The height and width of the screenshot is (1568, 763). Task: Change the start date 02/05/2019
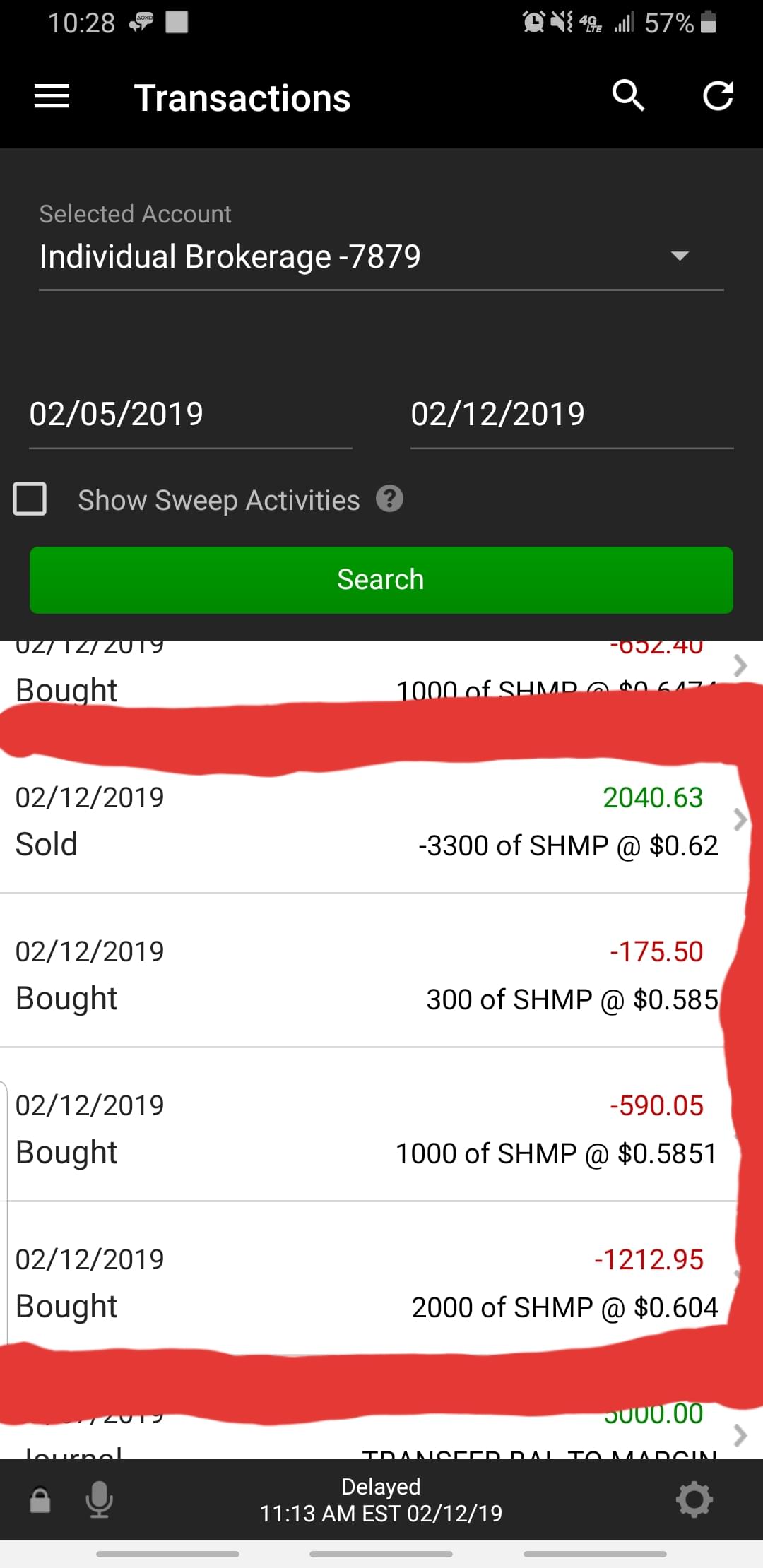(x=189, y=415)
